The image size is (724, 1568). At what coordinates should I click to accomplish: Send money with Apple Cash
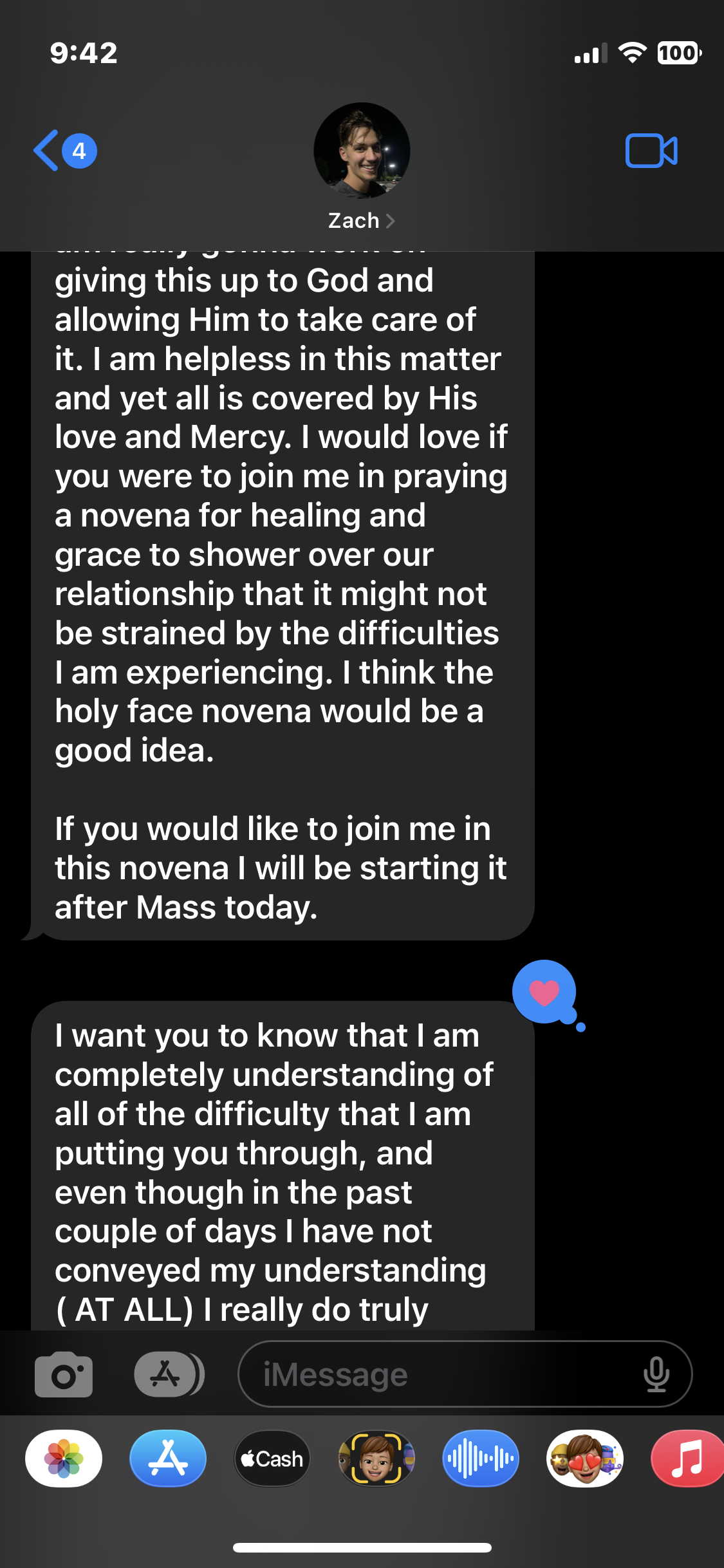tap(272, 1459)
